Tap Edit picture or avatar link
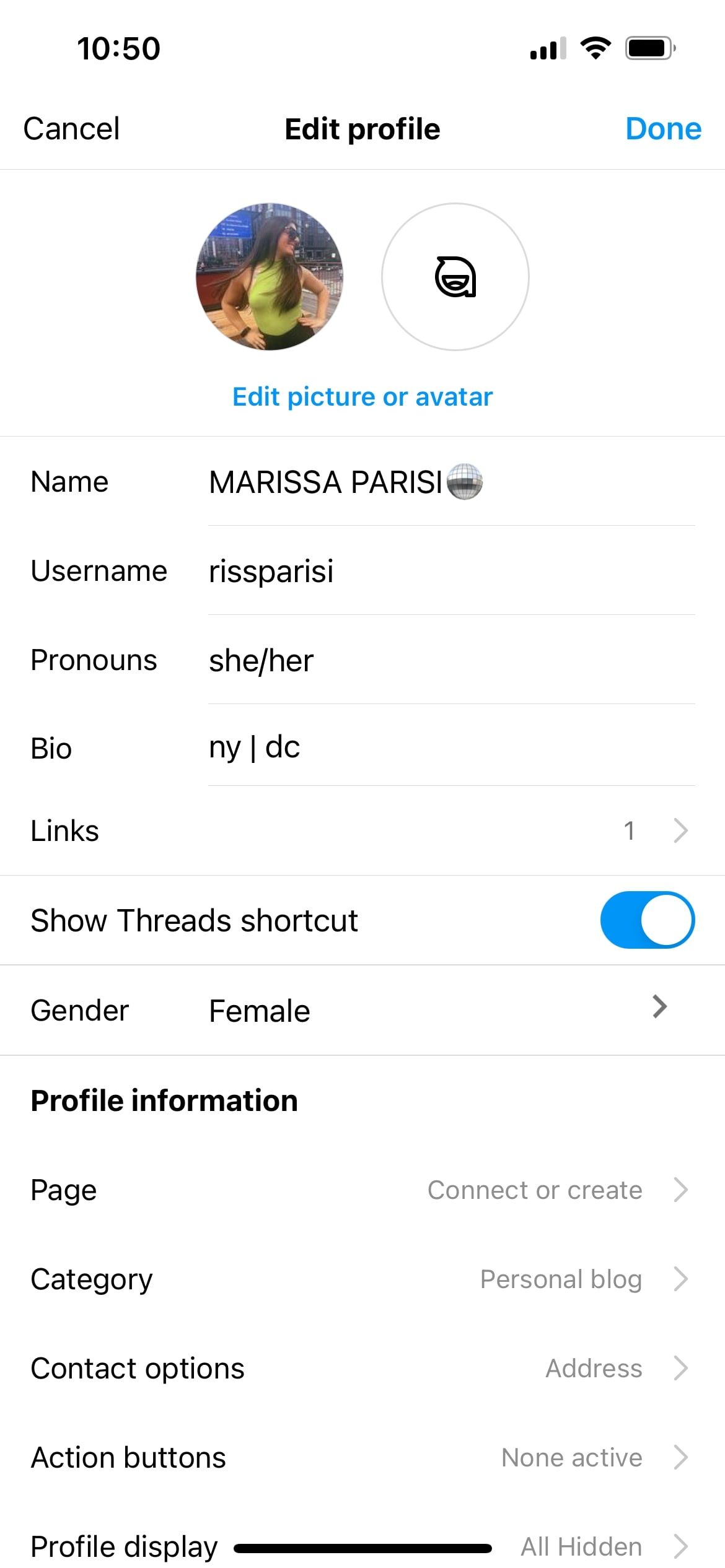 coord(362,396)
